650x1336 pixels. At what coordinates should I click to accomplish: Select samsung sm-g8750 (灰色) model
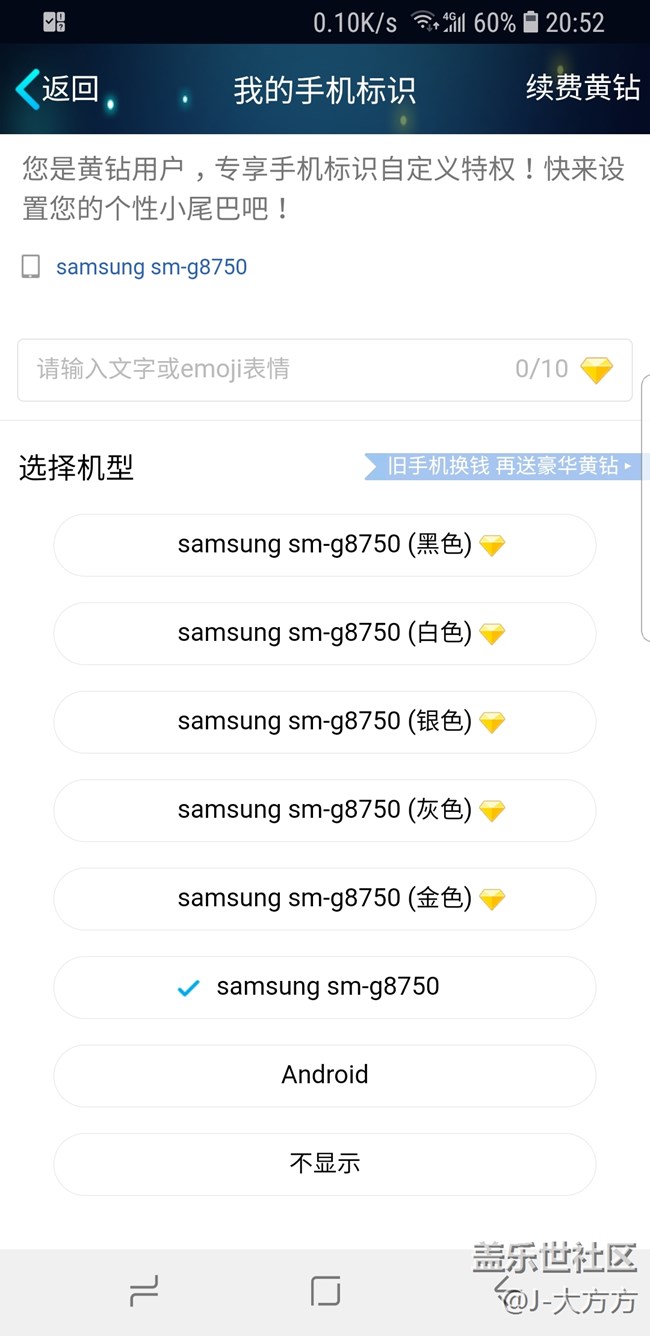(x=325, y=809)
